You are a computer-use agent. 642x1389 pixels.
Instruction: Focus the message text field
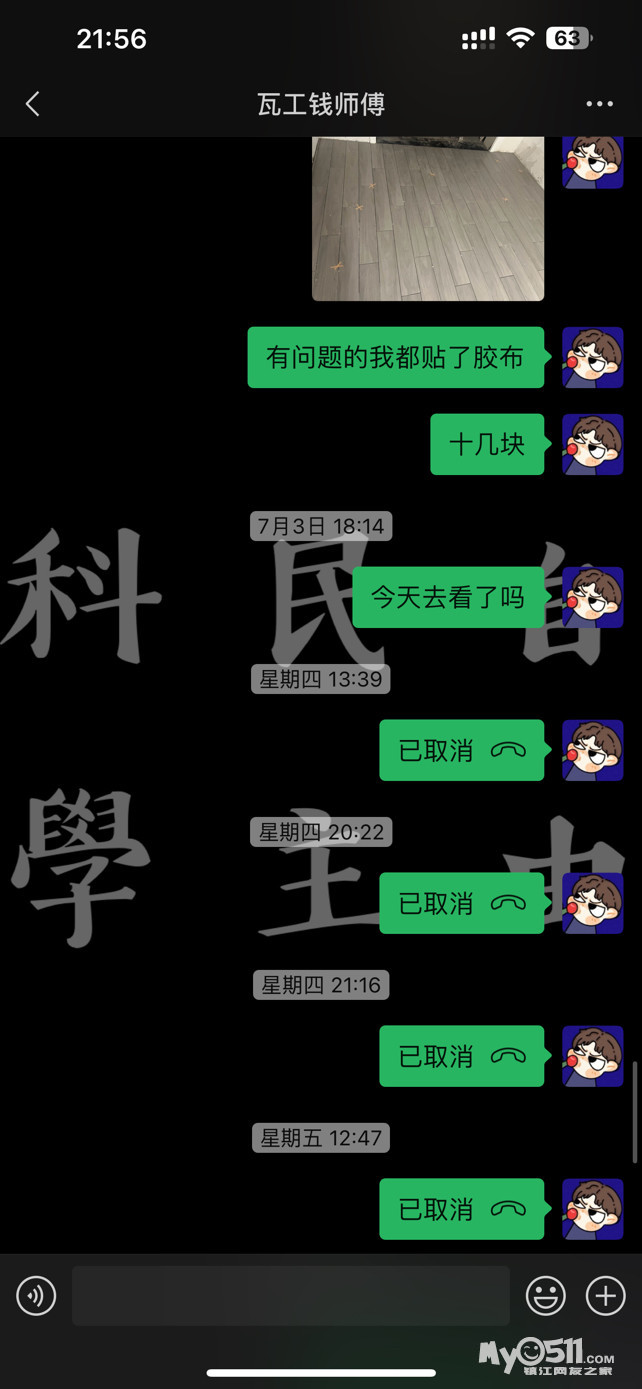(290, 1297)
